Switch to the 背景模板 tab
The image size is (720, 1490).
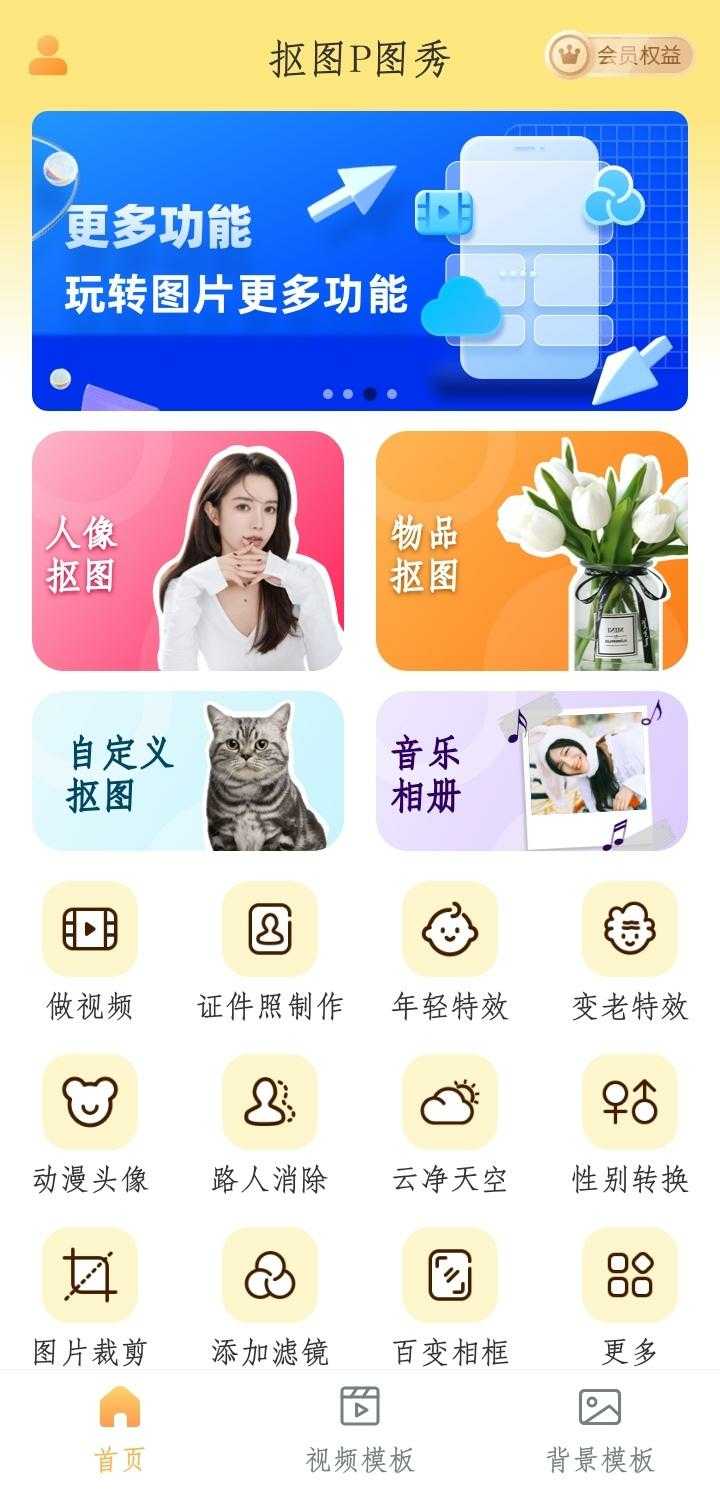(x=600, y=1430)
